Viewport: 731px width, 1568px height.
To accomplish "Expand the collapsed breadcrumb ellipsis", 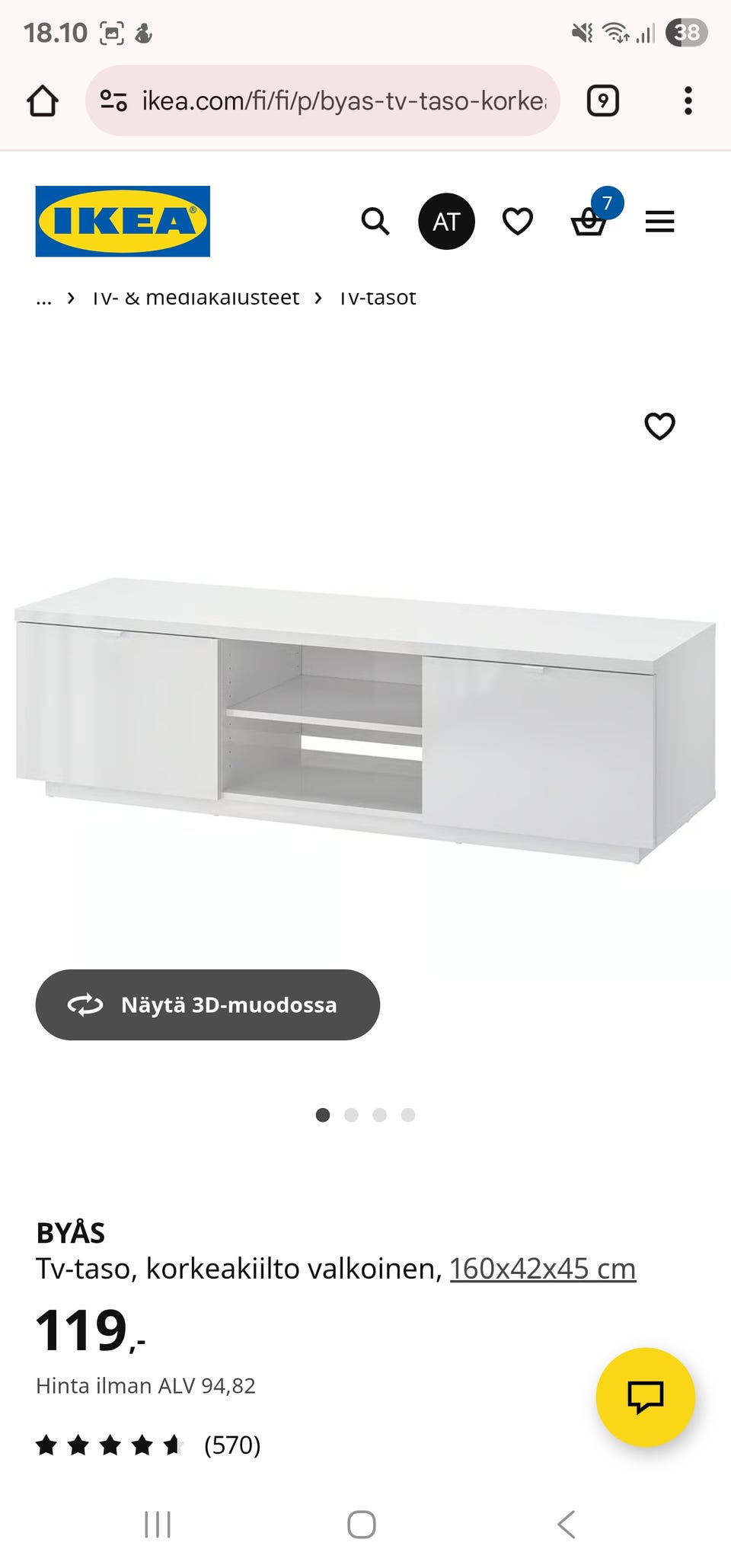I will [43, 298].
